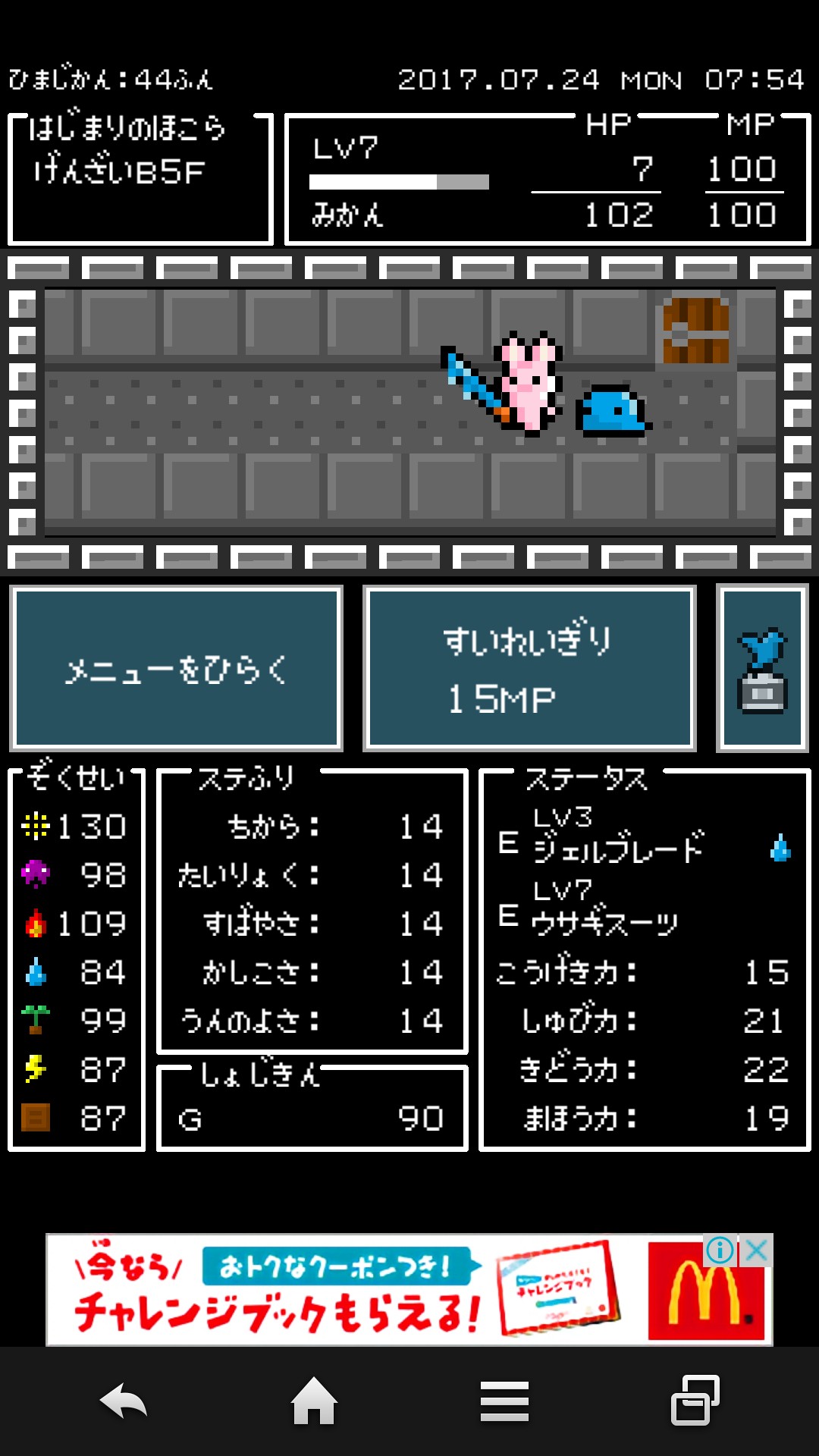
Task: Go back with the system back button
Action: click(124, 1401)
